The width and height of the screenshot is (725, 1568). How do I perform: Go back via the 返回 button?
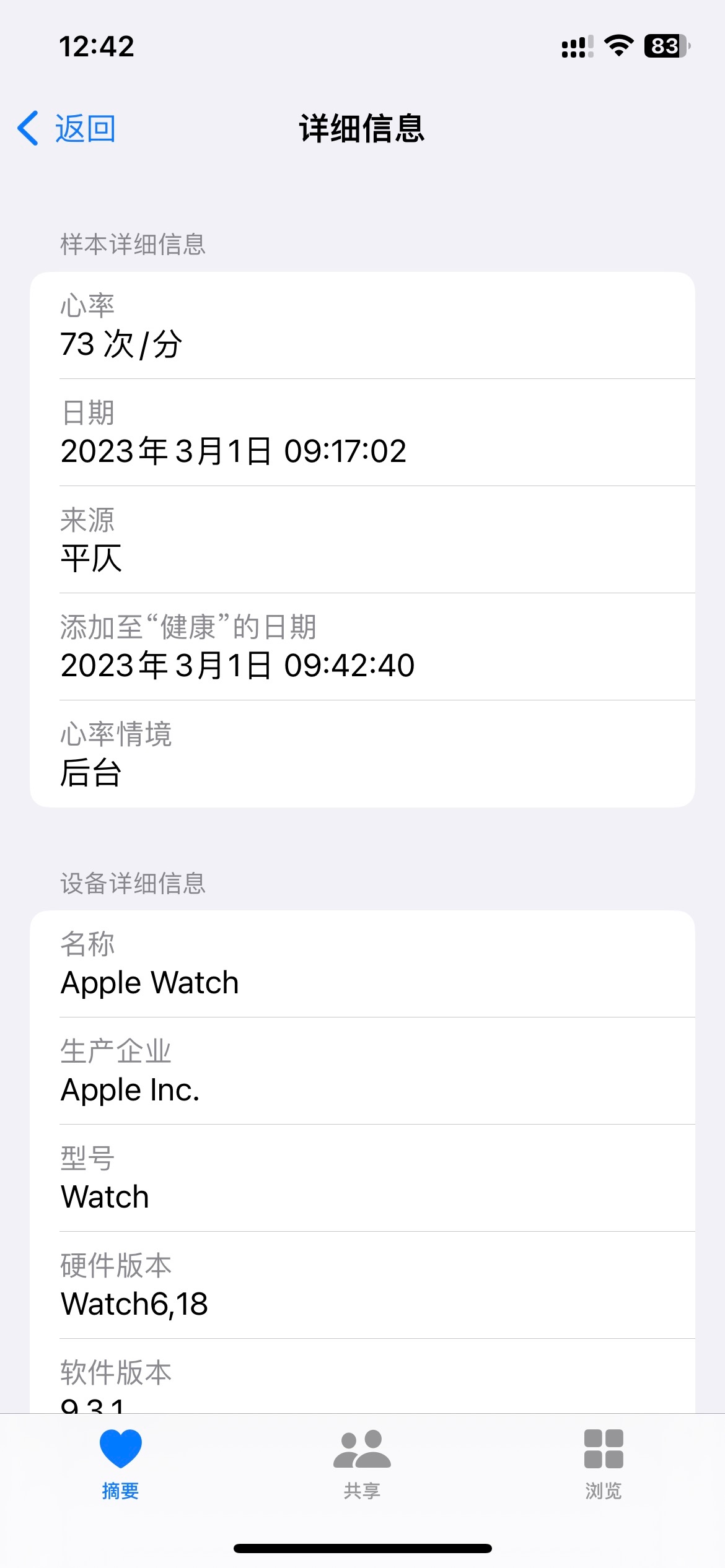(x=67, y=129)
